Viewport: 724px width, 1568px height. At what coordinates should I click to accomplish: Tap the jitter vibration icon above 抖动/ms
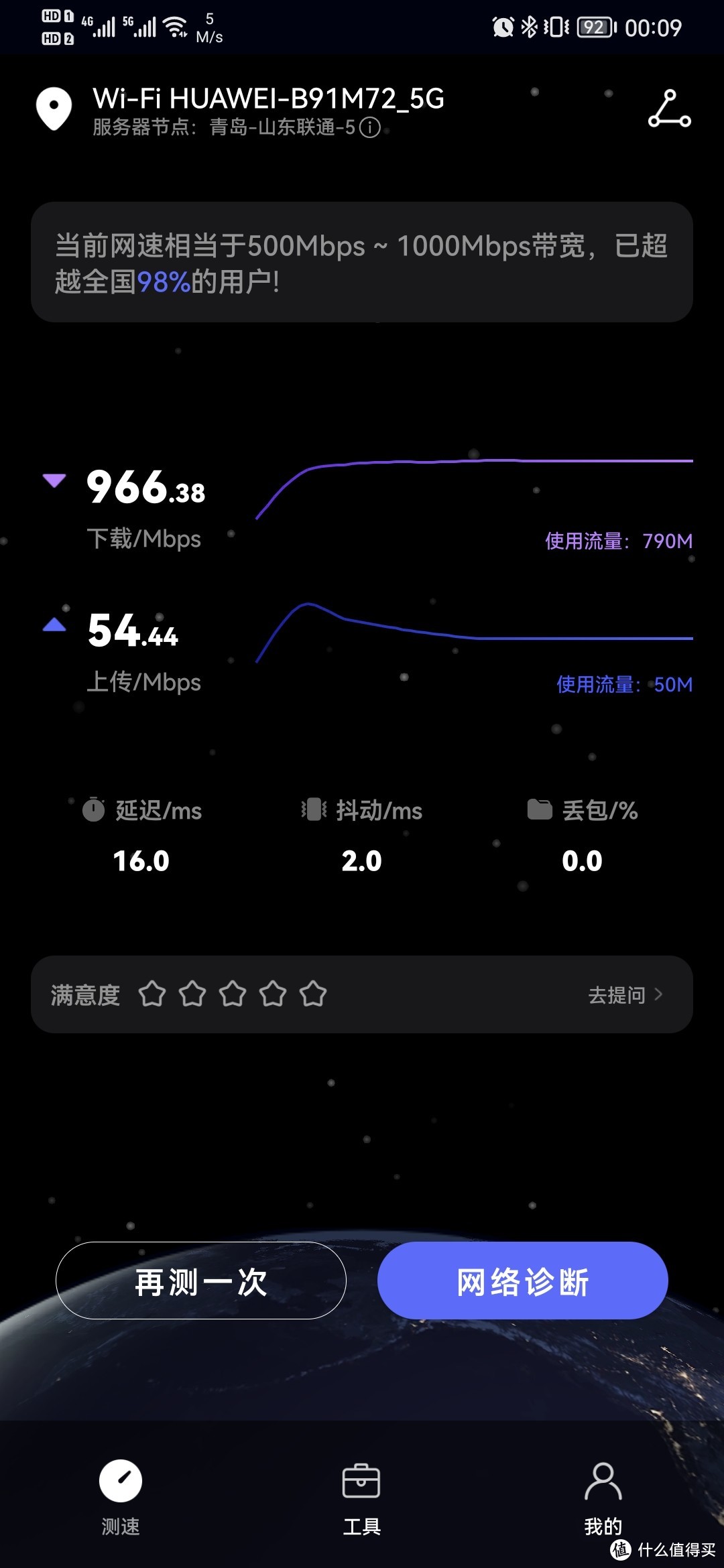[314, 810]
